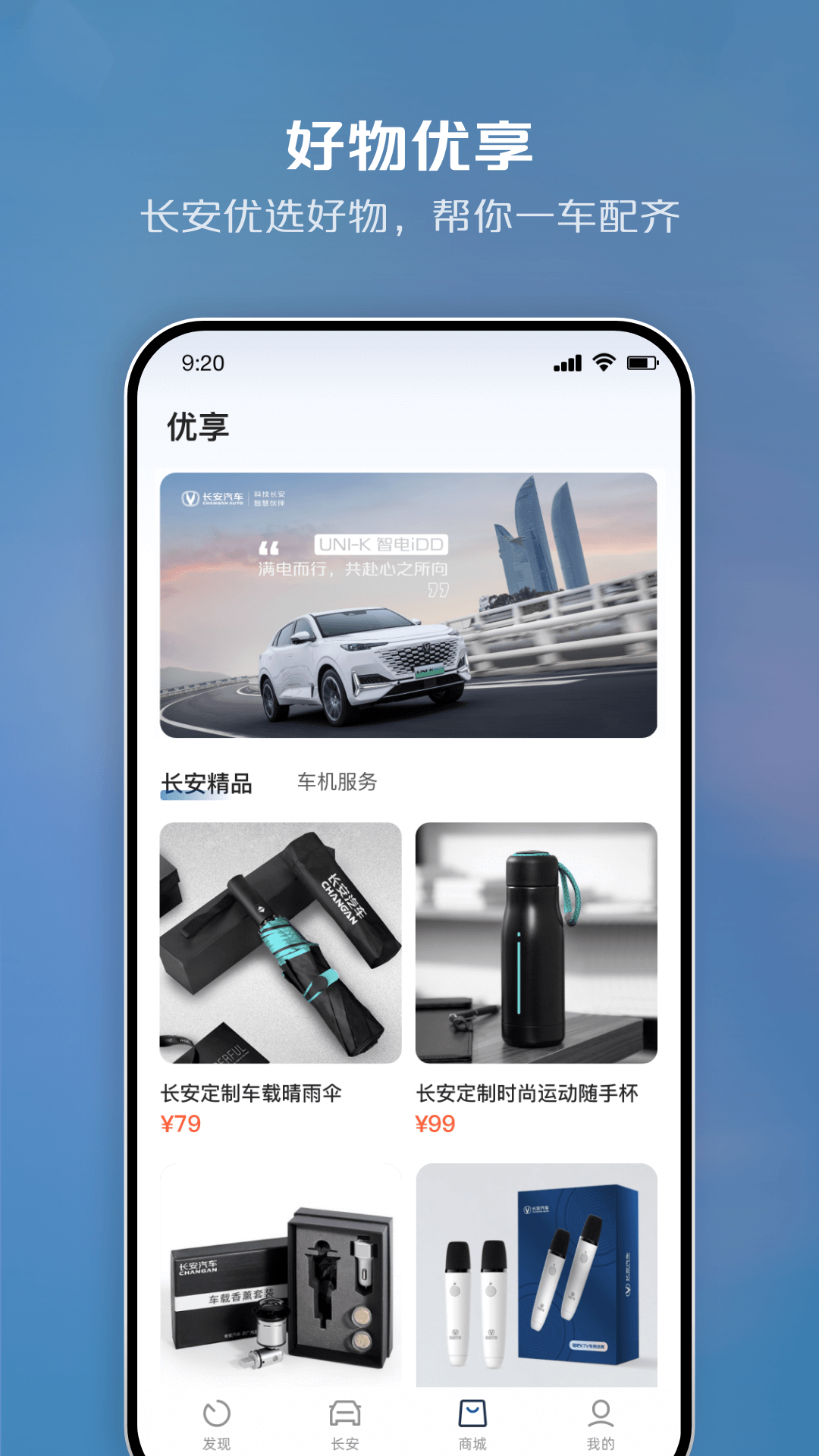Tap the Wi-Fi indicator in the status bar

[x=603, y=363]
